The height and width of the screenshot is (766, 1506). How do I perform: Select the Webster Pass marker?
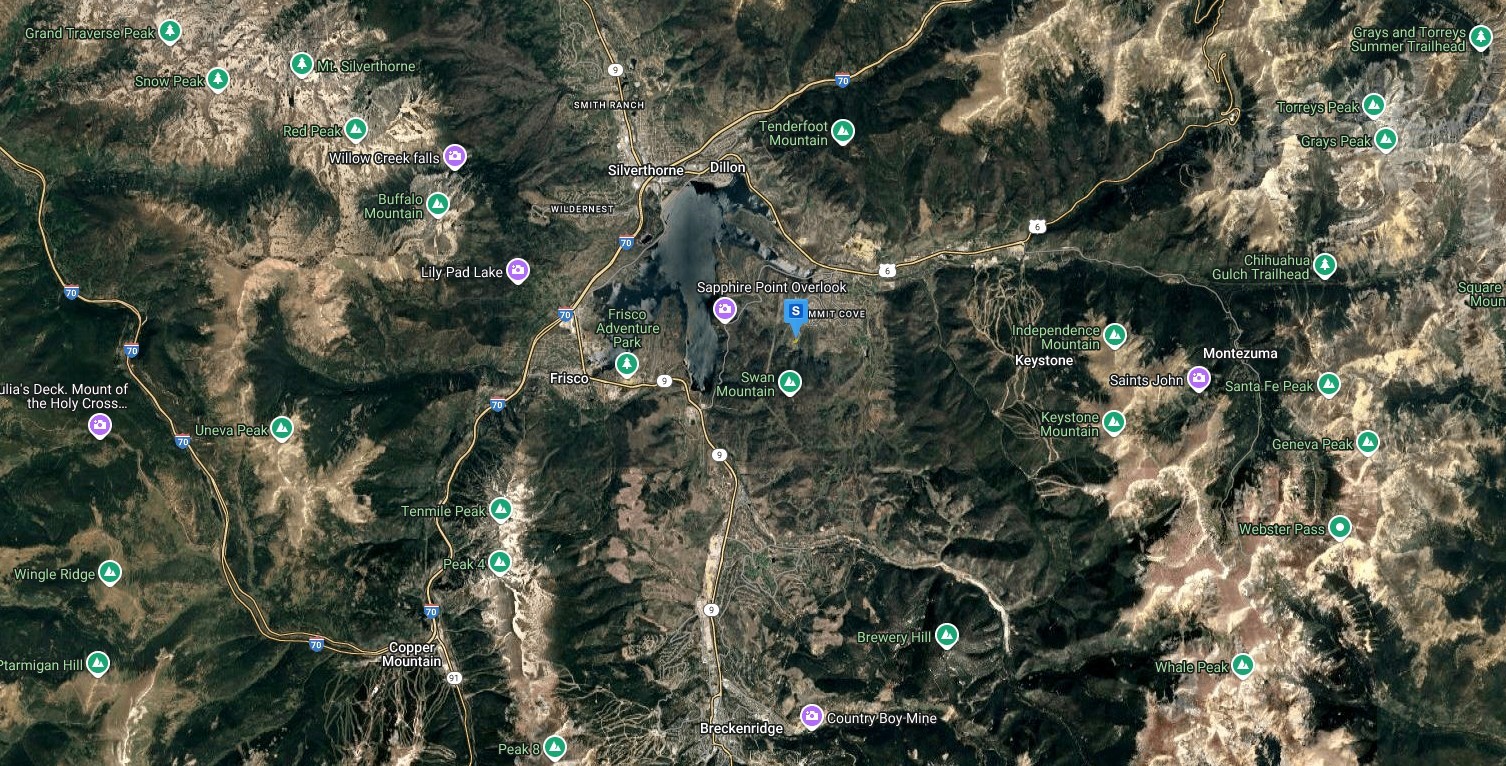coord(1340,527)
